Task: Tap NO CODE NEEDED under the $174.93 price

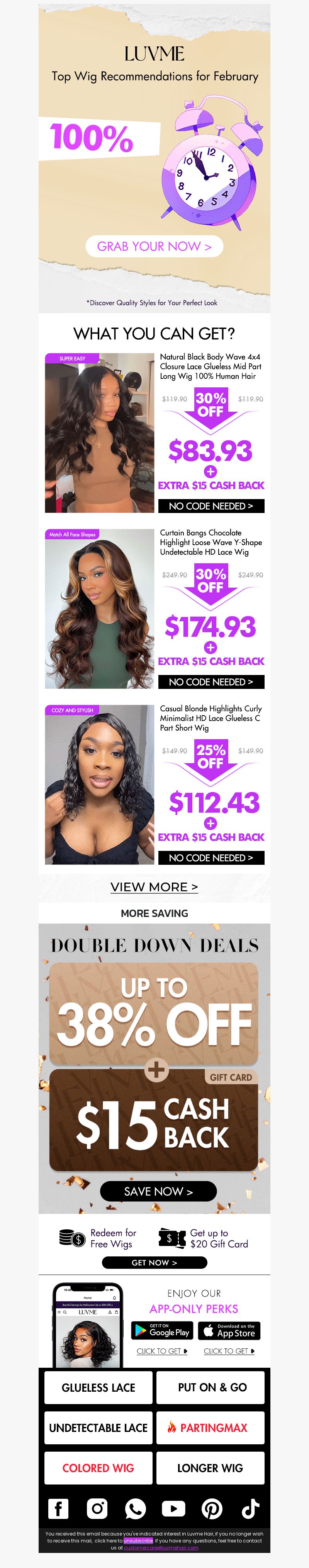Action: click(211, 682)
